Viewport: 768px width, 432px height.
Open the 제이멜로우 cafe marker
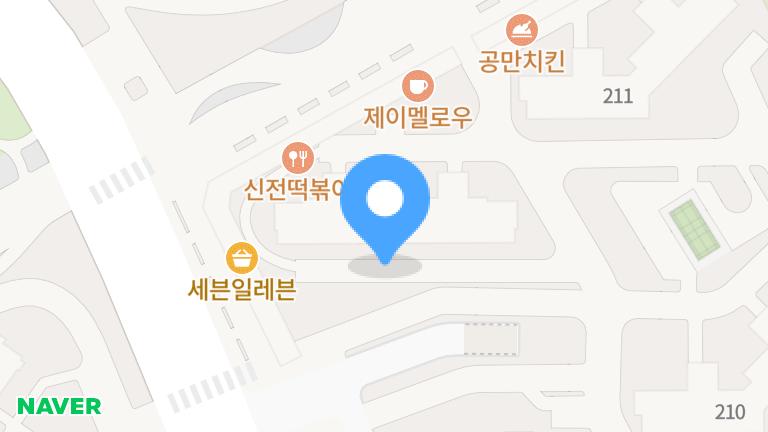418,85
